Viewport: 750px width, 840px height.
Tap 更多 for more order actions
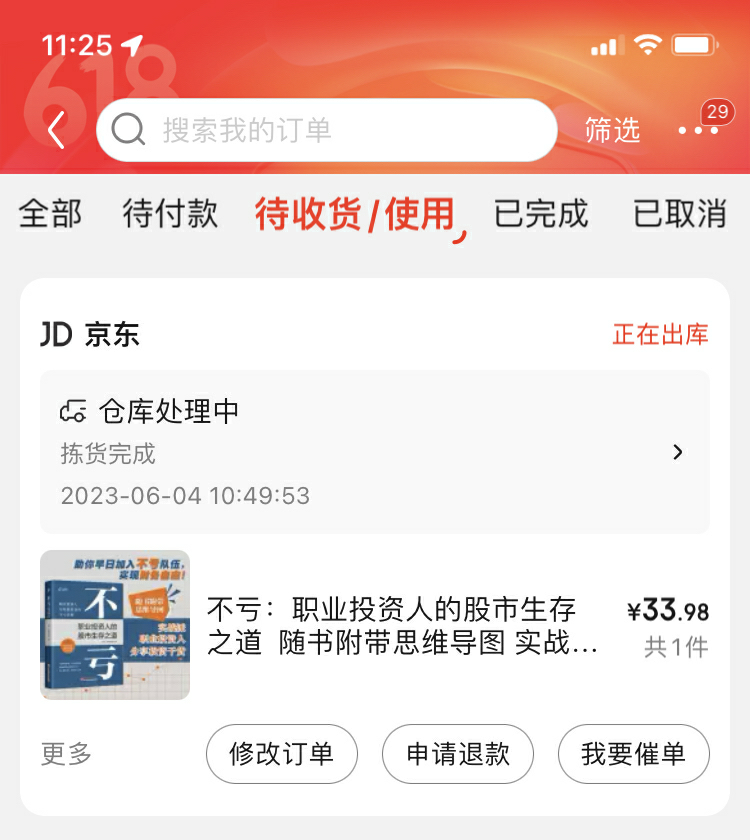[x=66, y=754]
